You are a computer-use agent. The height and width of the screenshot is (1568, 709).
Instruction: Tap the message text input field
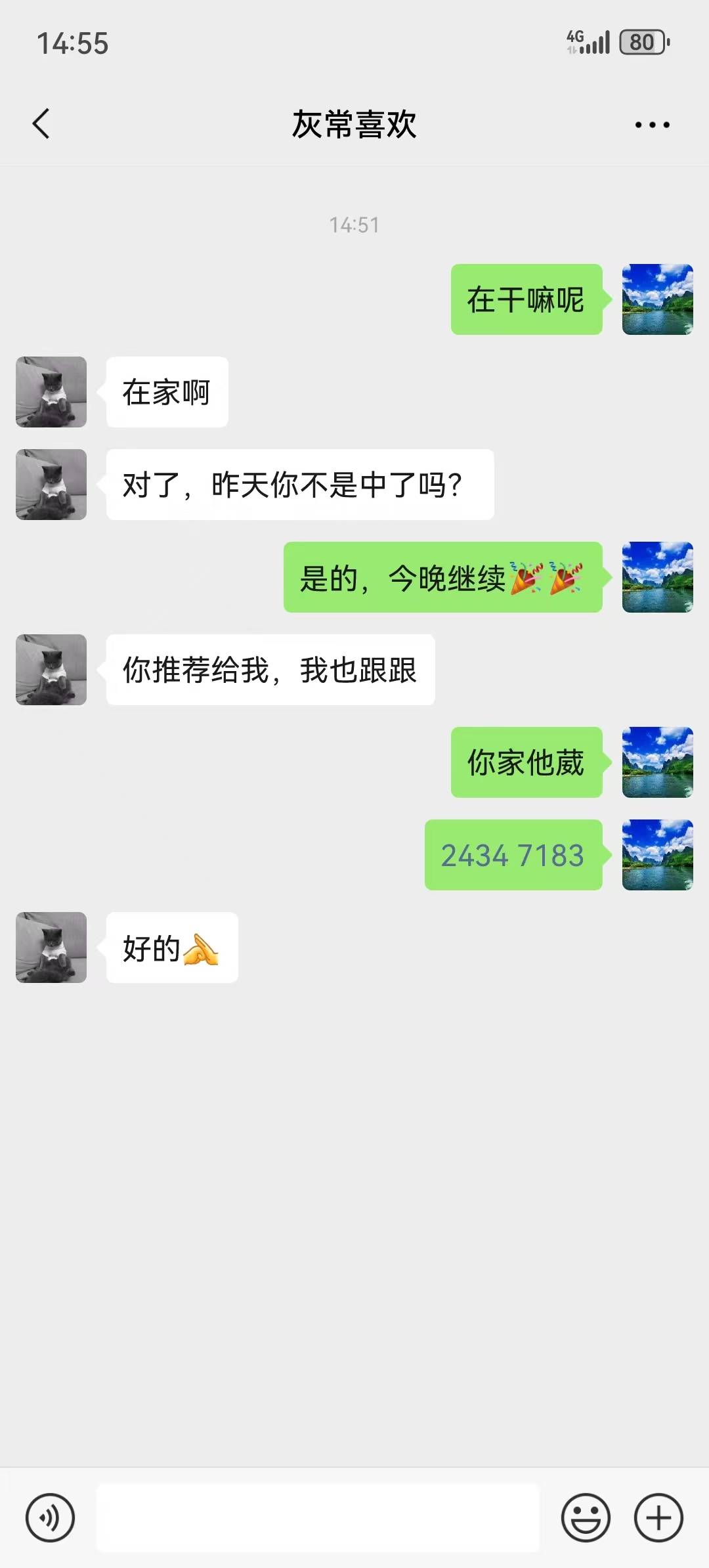point(318,1517)
